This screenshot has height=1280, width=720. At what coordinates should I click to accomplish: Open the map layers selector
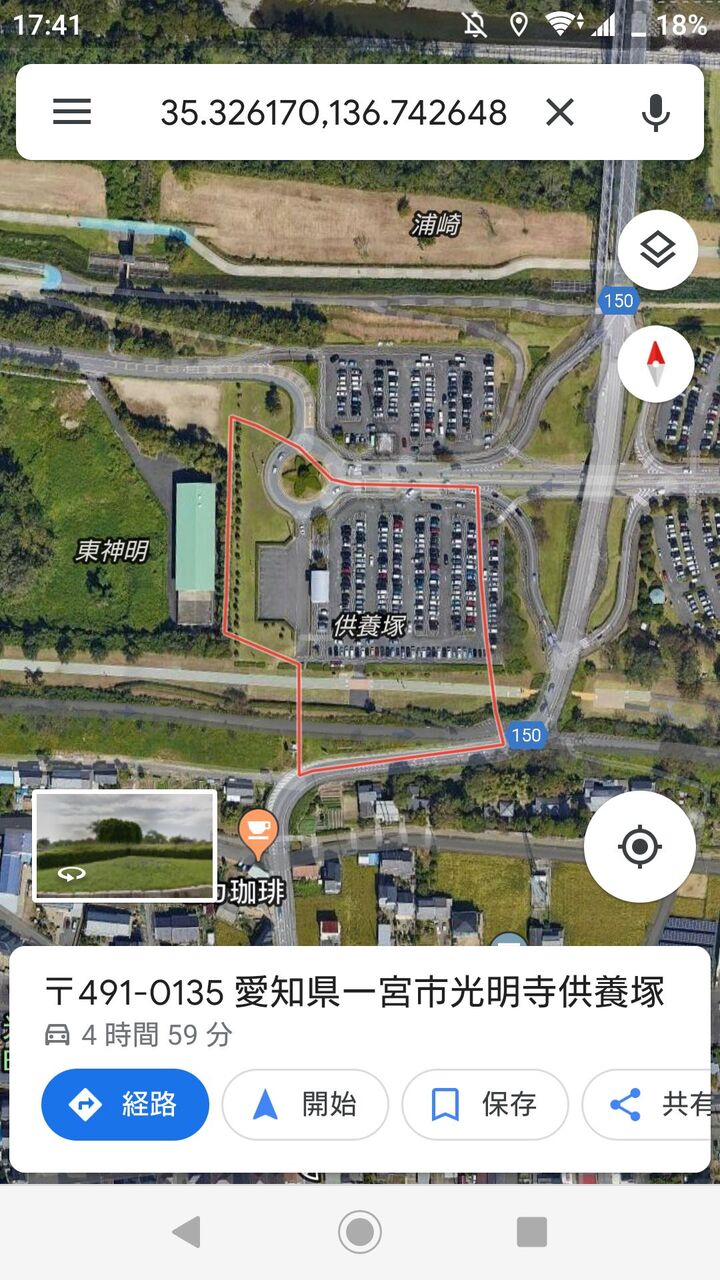pyautogui.click(x=657, y=250)
